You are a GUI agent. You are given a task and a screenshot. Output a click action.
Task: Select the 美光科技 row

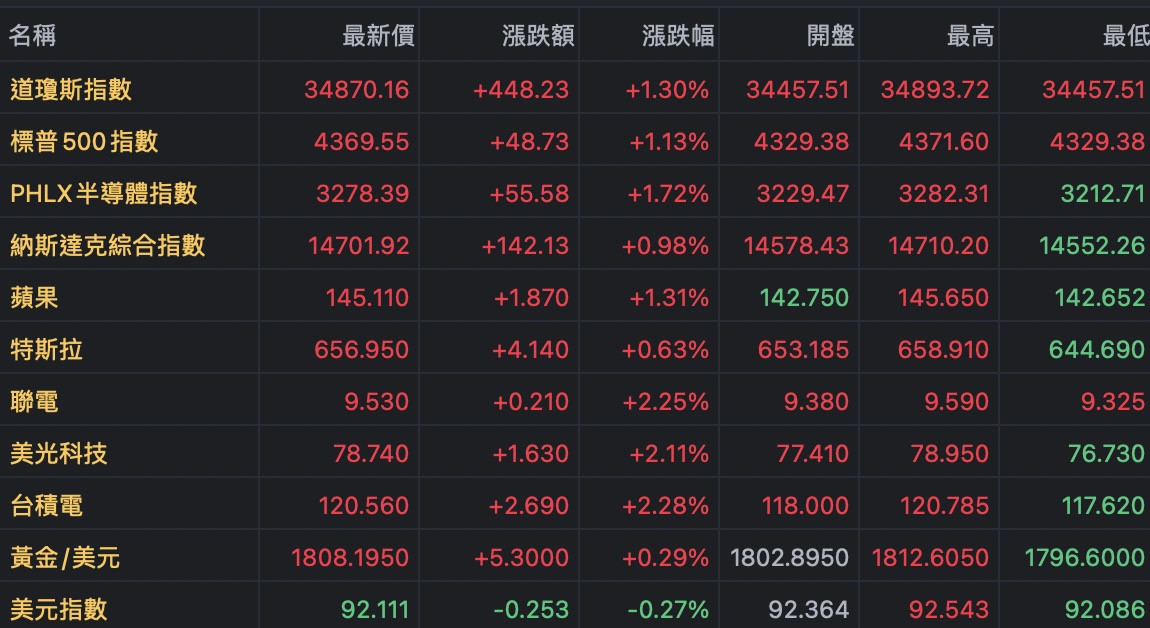[x=58, y=454]
